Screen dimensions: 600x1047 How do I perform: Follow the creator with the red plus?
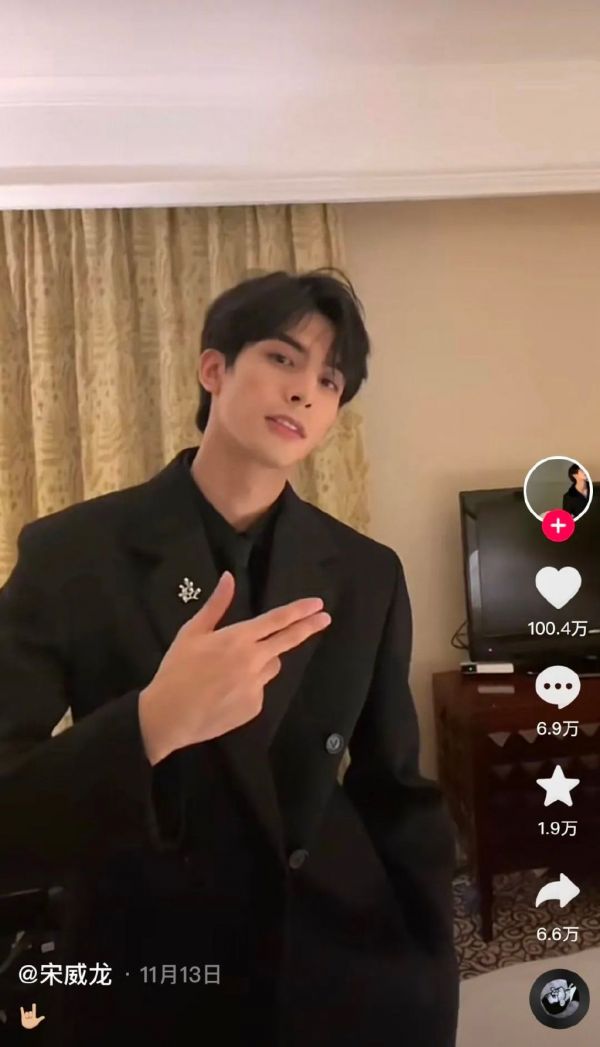(558, 525)
